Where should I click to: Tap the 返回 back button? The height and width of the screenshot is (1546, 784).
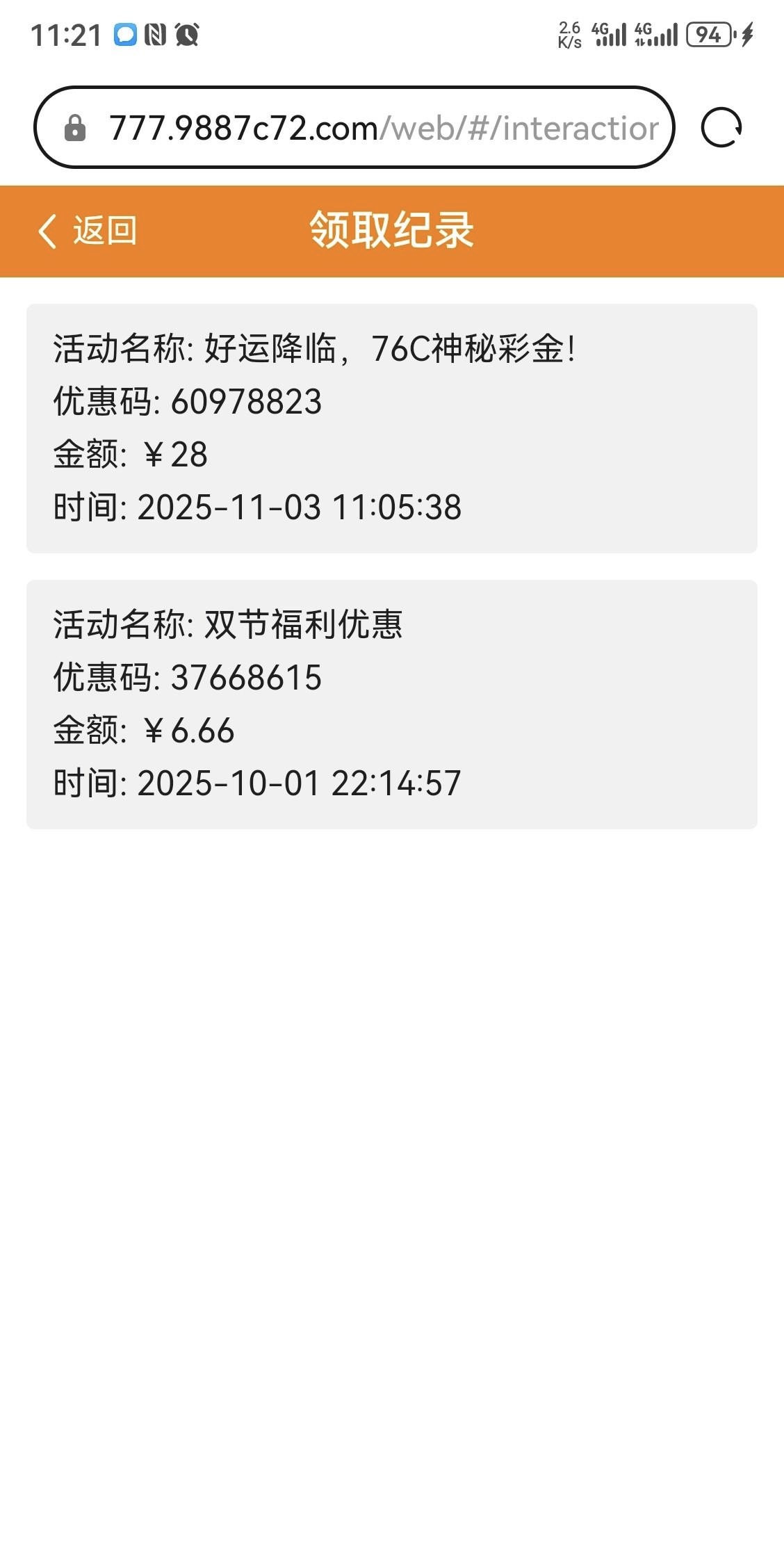pos(88,231)
